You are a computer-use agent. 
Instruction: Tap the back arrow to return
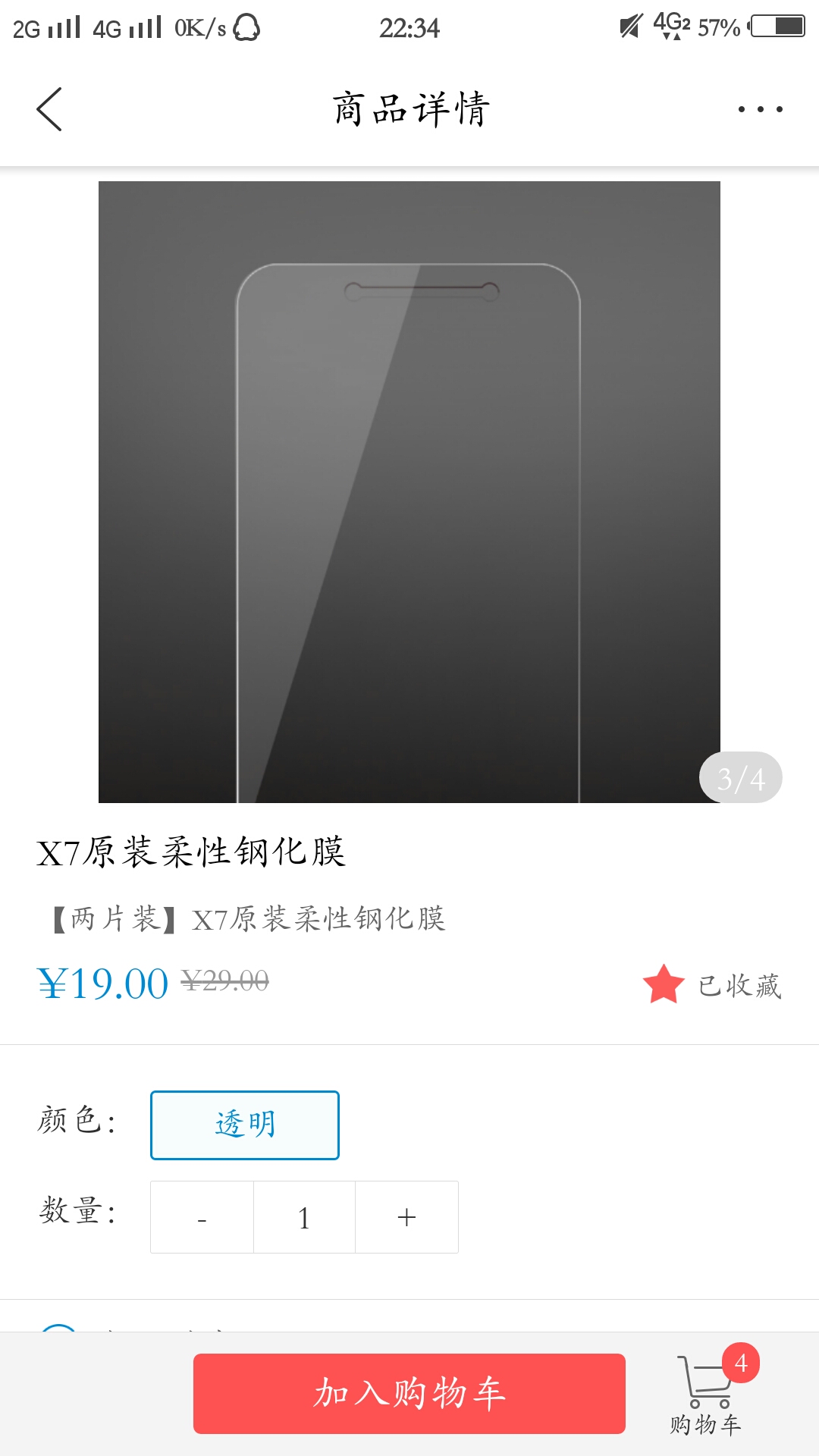click(49, 108)
